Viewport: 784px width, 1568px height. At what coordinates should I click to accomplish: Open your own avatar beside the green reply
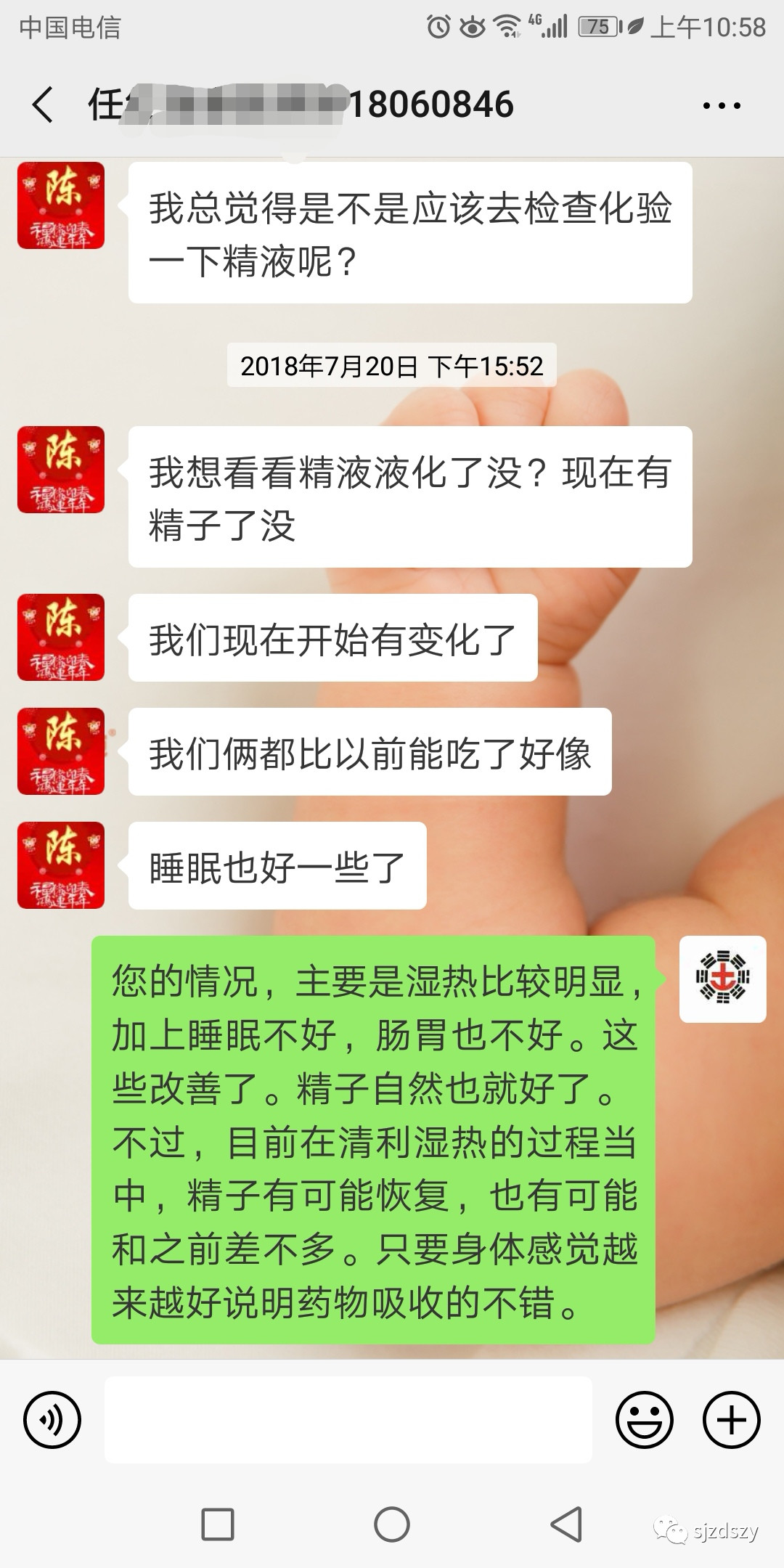pos(723,979)
